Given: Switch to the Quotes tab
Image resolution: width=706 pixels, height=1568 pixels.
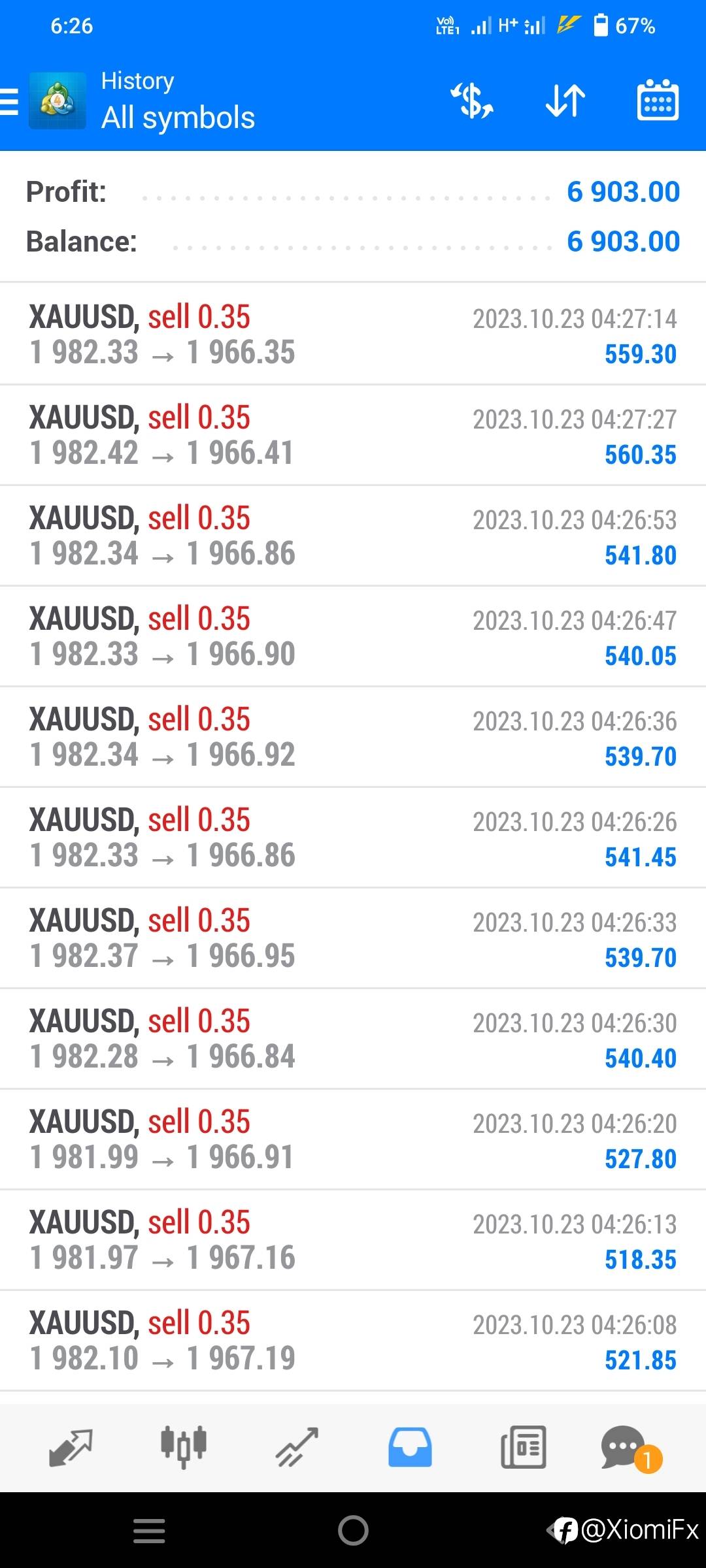Looking at the screenshot, I should (71, 1448).
